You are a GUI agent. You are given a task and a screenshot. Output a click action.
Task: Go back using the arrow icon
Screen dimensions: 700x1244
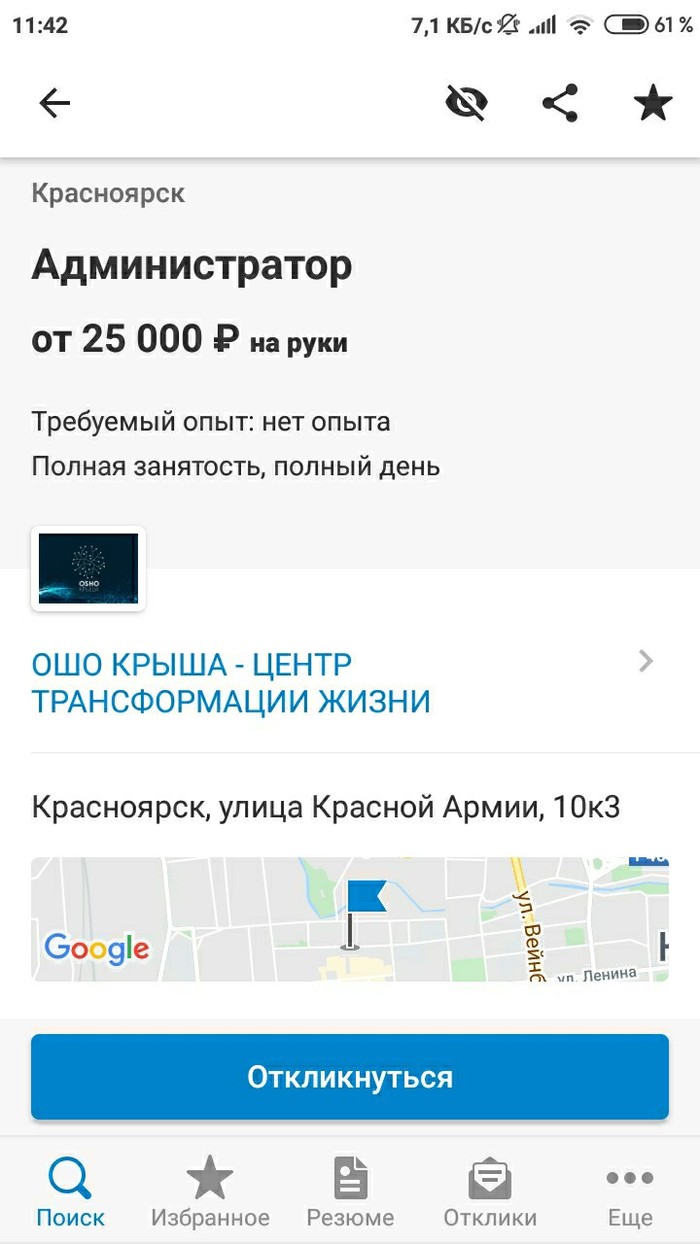click(54, 103)
